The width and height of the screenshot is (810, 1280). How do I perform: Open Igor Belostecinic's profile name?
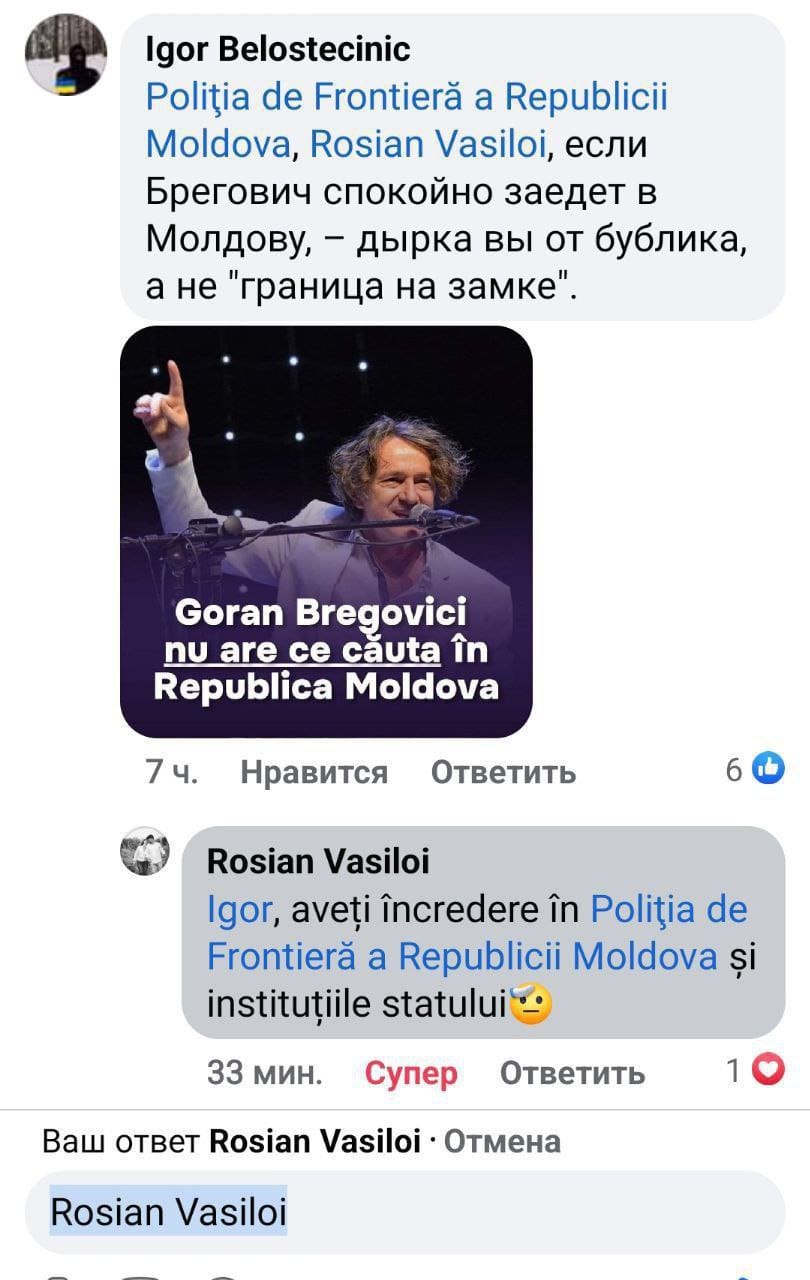277,49
